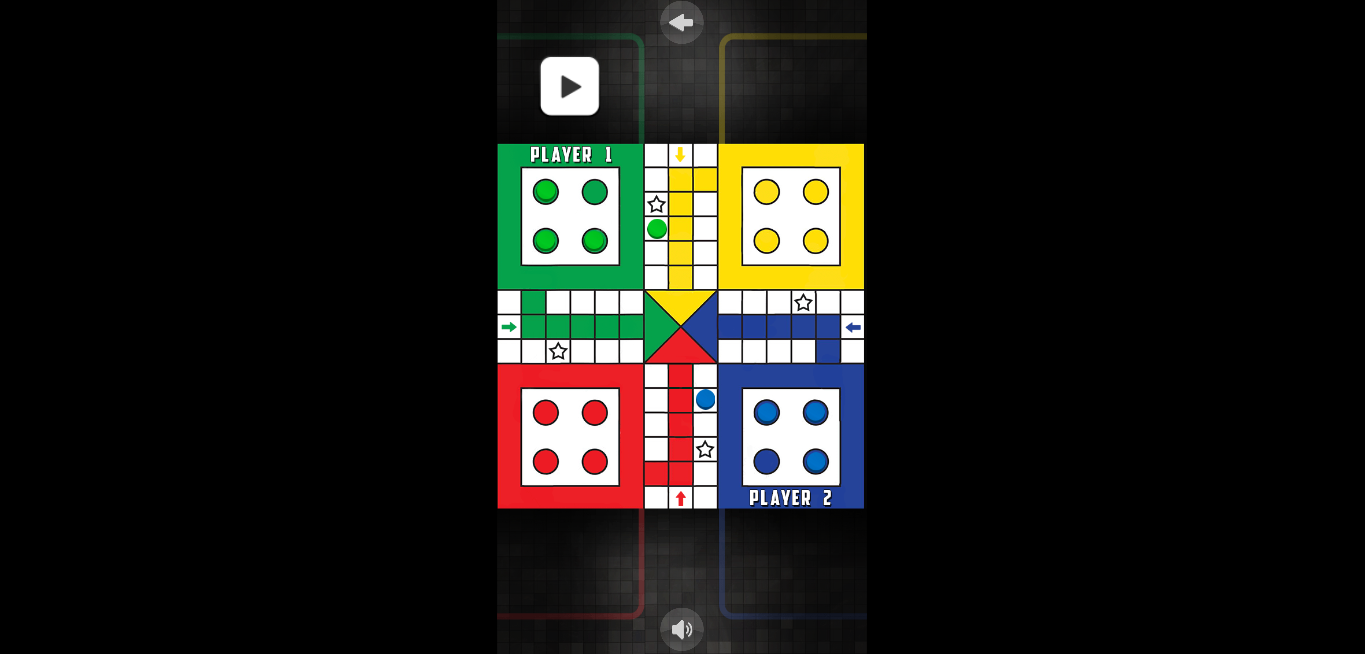Tap the back arrow at top
This screenshot has height=654, width=1365.
click(681, 22)
